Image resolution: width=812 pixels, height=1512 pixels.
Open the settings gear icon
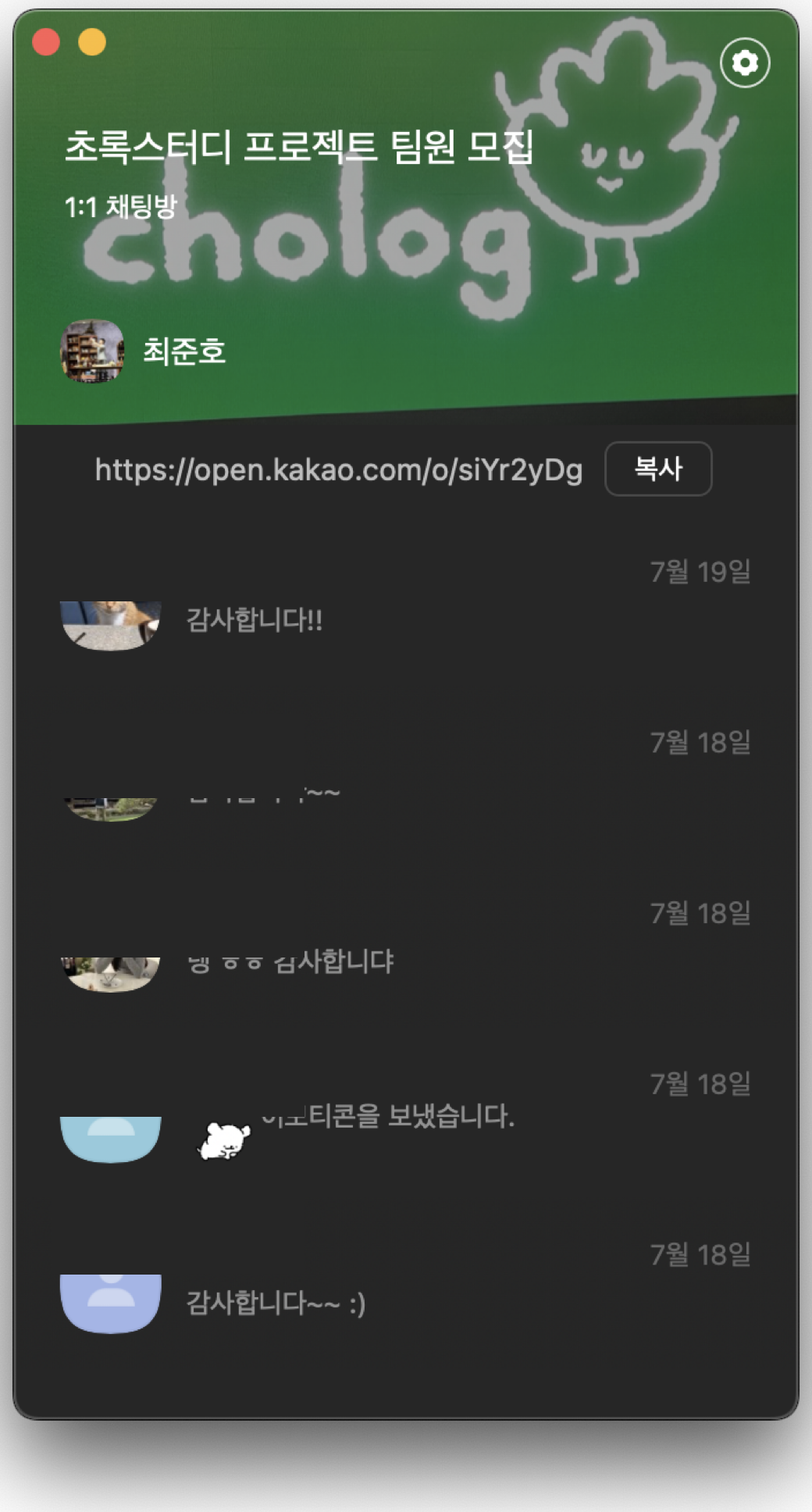745,62
